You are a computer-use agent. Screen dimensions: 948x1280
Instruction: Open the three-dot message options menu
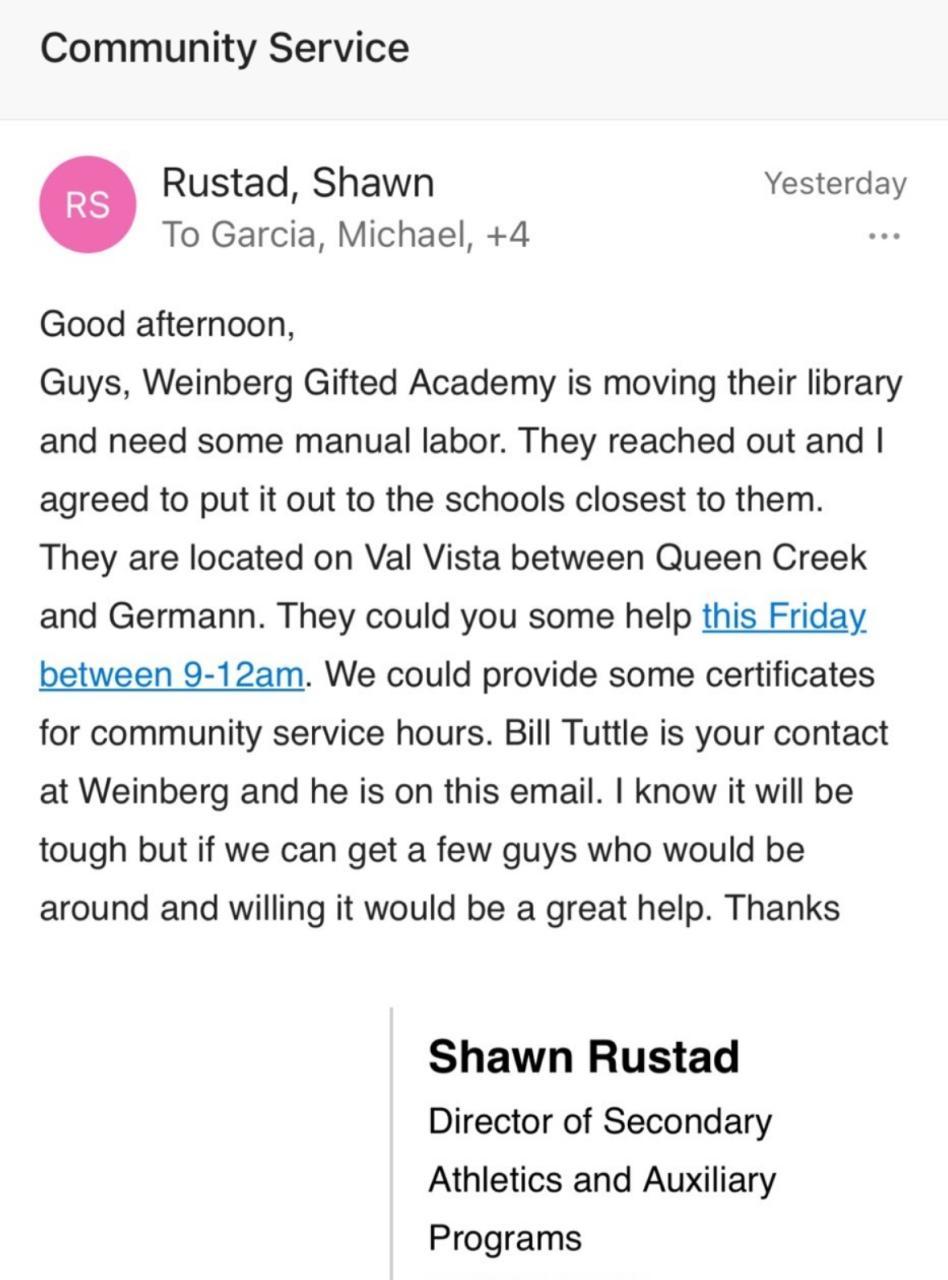883,236
